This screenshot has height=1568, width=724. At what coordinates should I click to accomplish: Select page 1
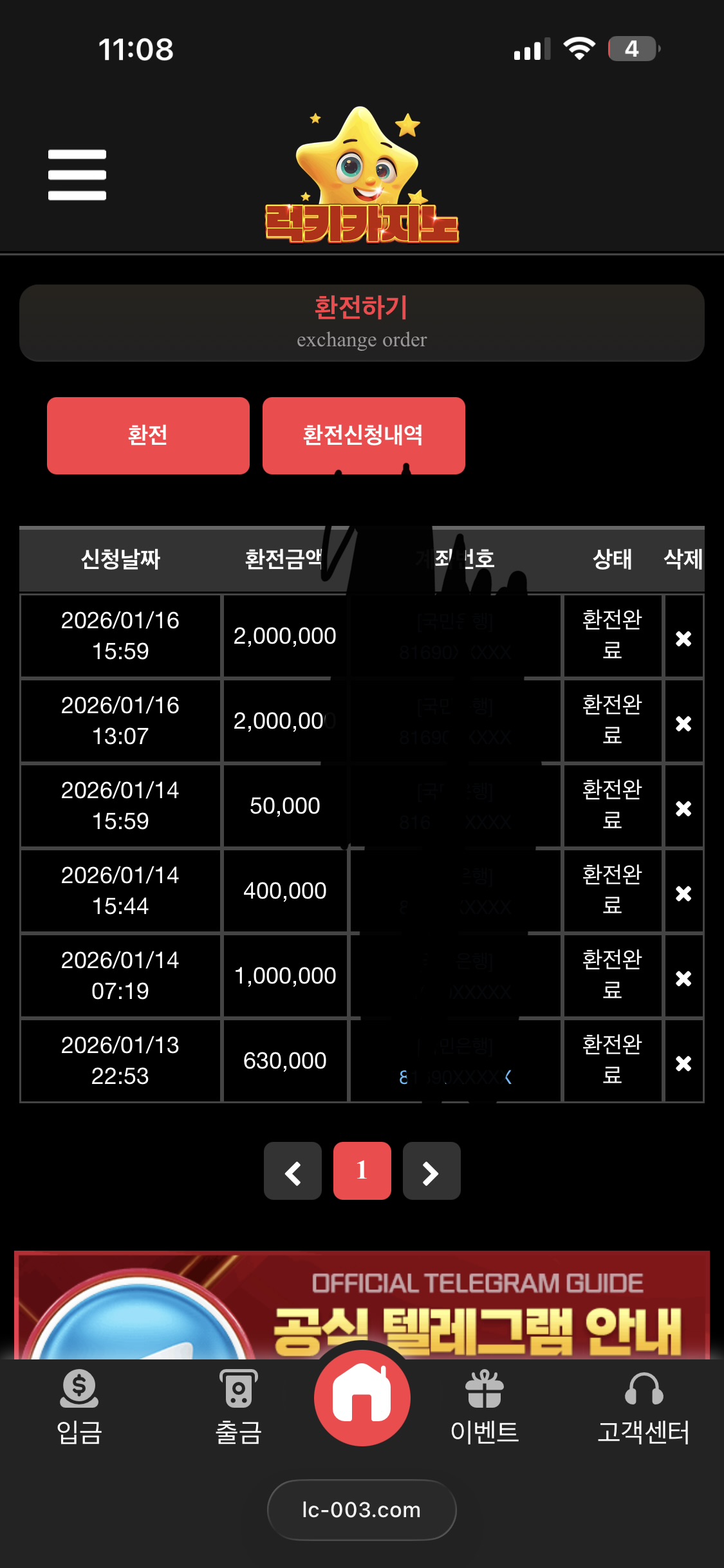coord(362,1171)
